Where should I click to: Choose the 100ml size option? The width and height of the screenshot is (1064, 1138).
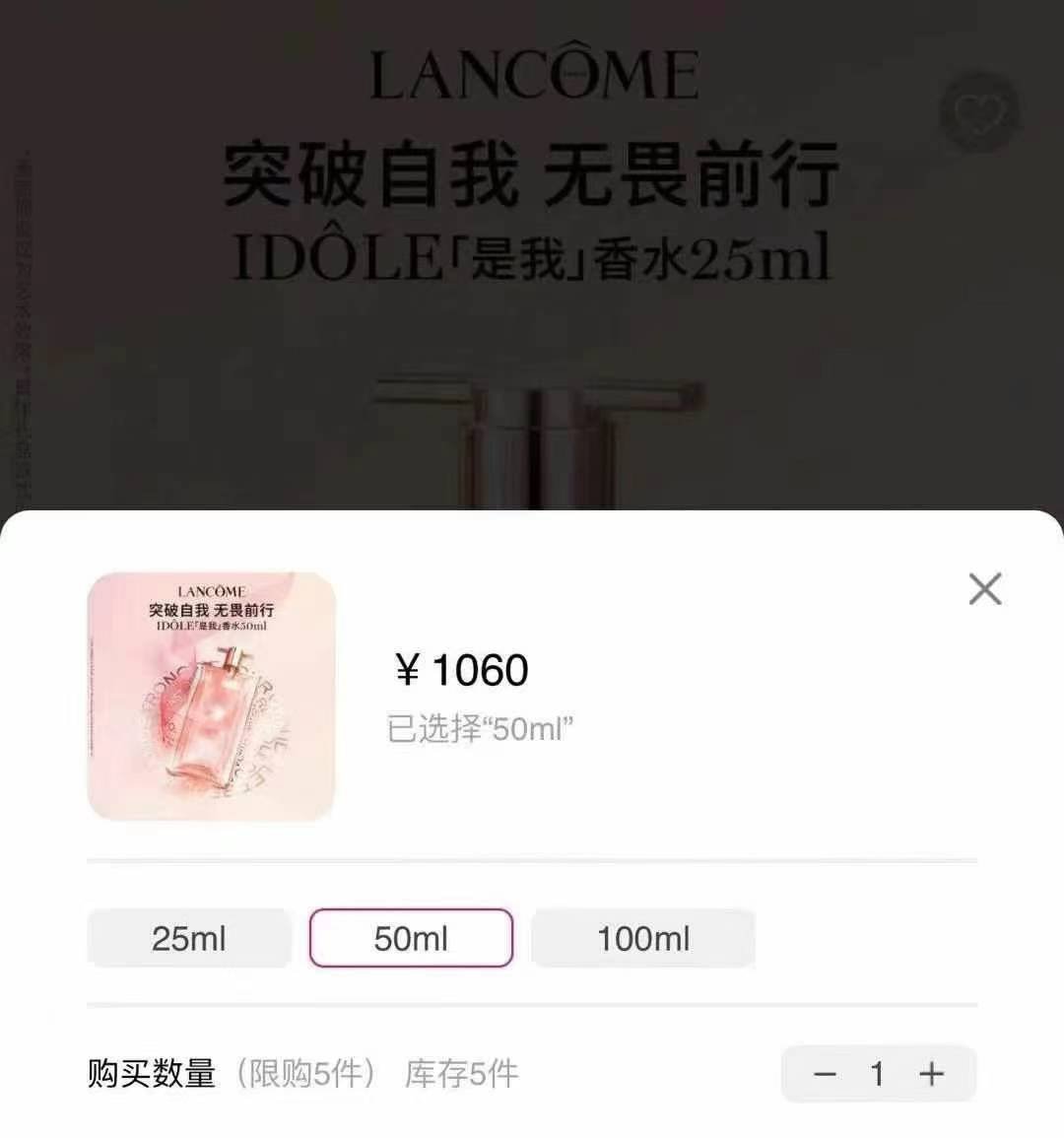(643, 938)
